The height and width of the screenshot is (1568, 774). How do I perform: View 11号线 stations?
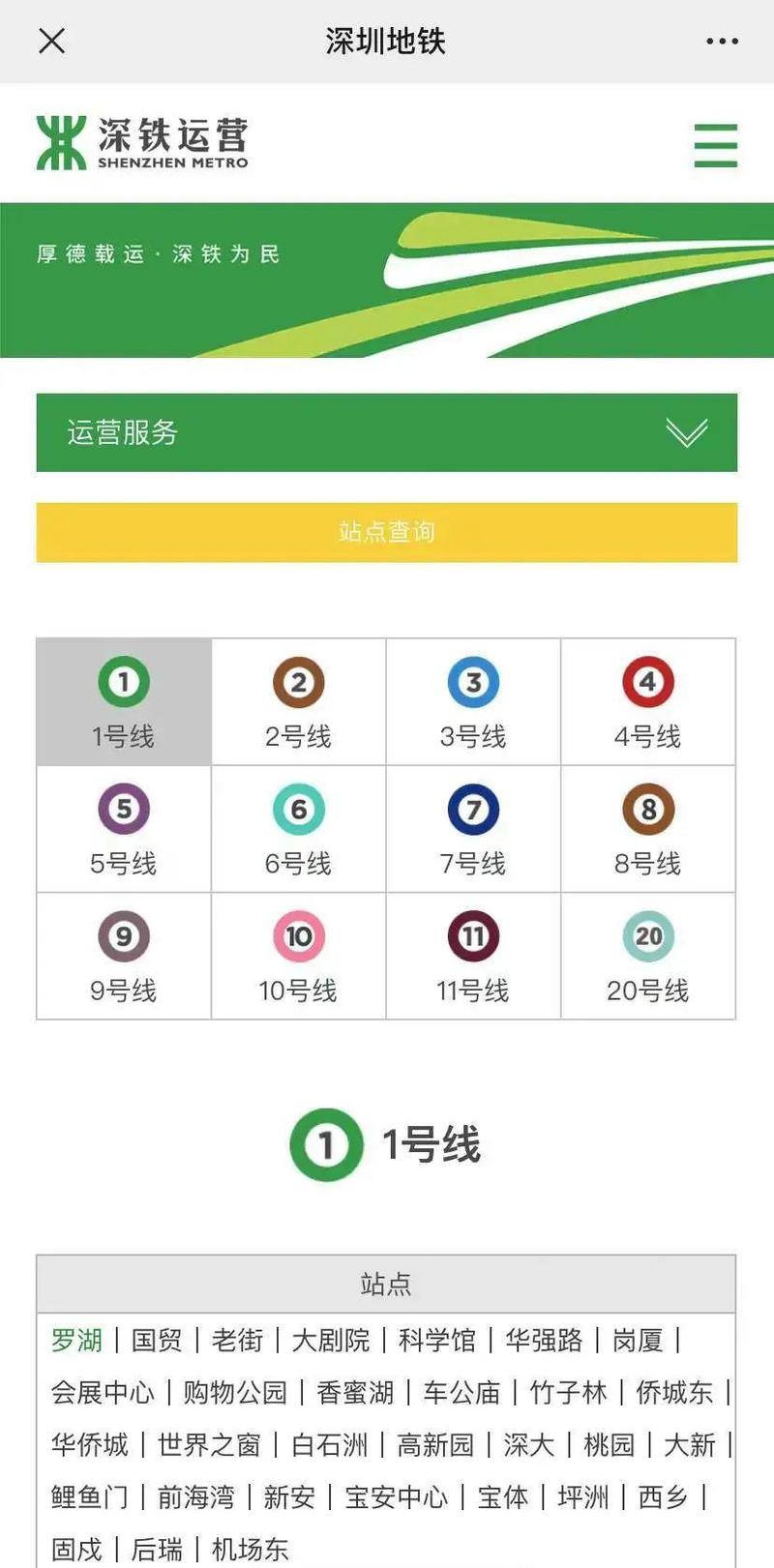click(473, 956)
